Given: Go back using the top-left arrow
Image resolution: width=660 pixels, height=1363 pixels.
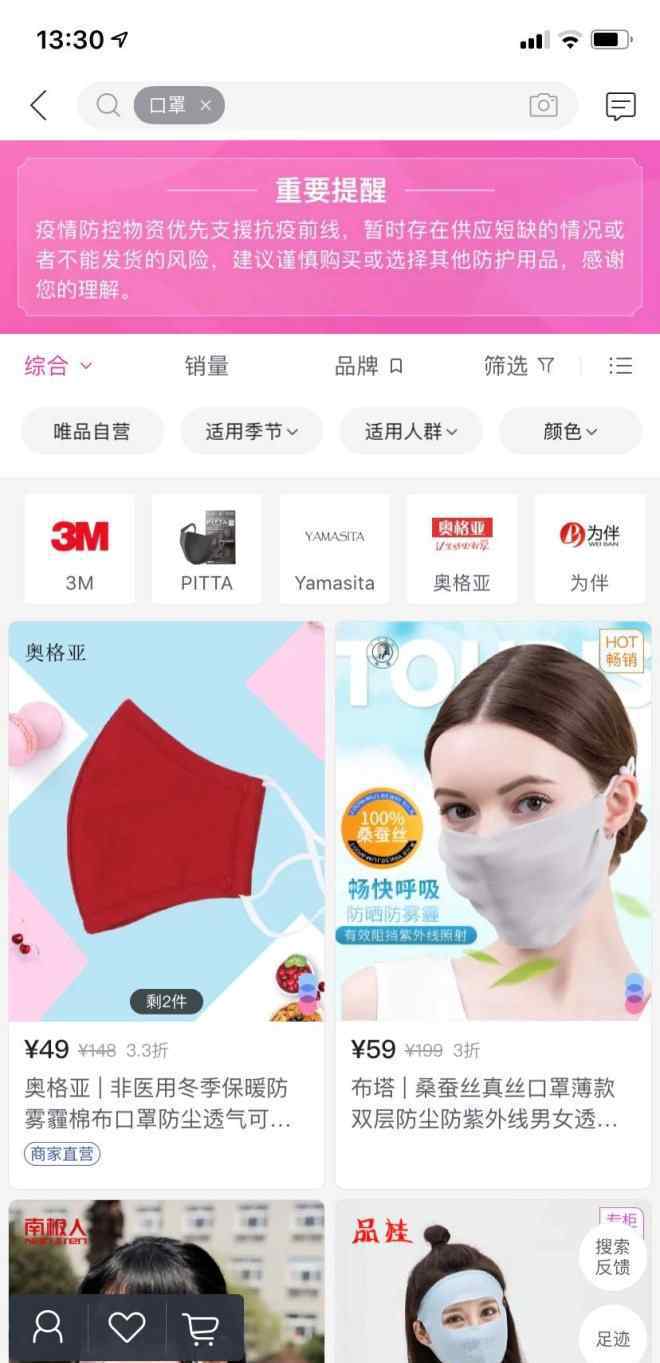Looking at the screenshot, I should point(38,105).
